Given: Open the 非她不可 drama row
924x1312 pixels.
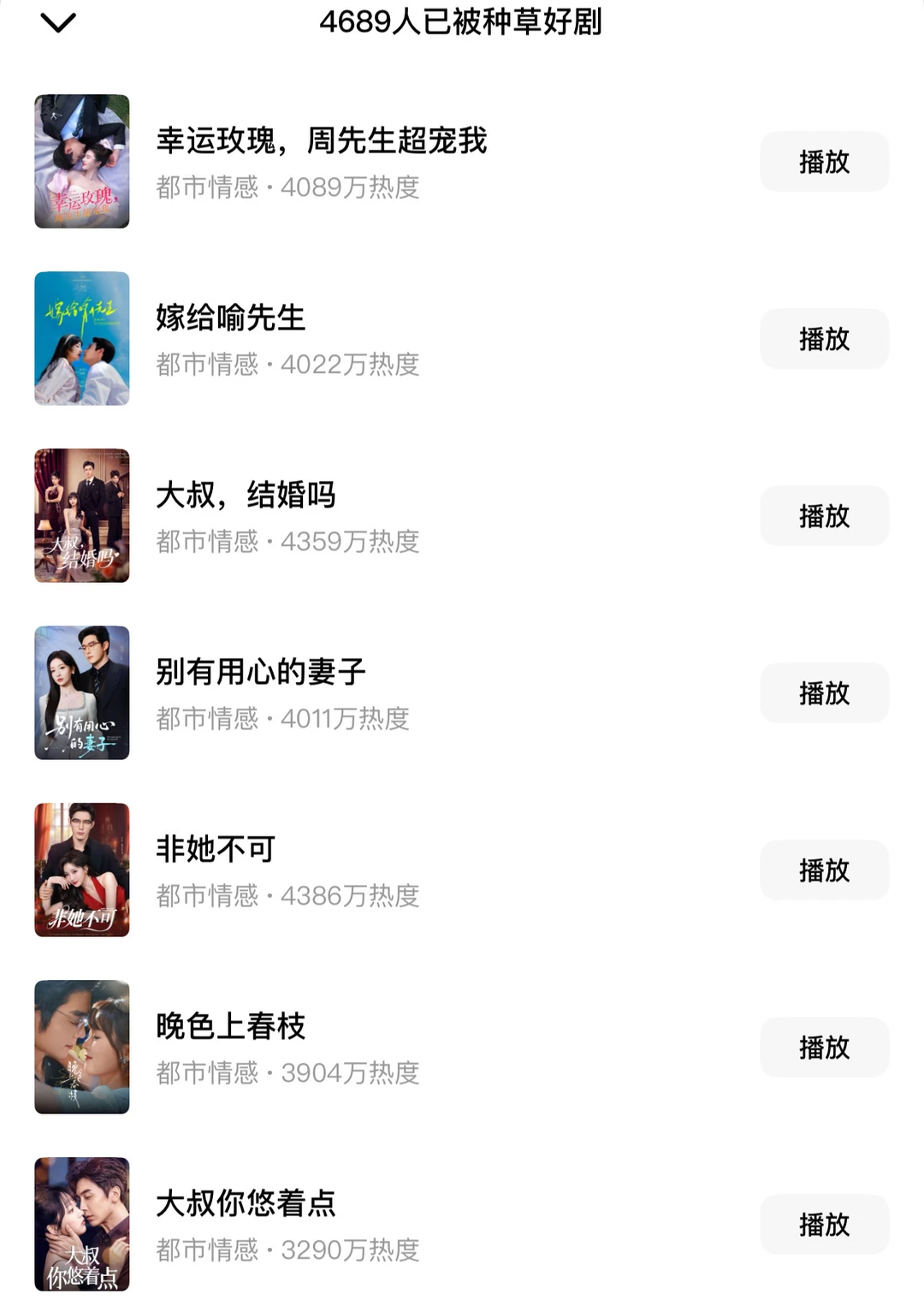Looking at the screenshot, I should pos(216,850).
